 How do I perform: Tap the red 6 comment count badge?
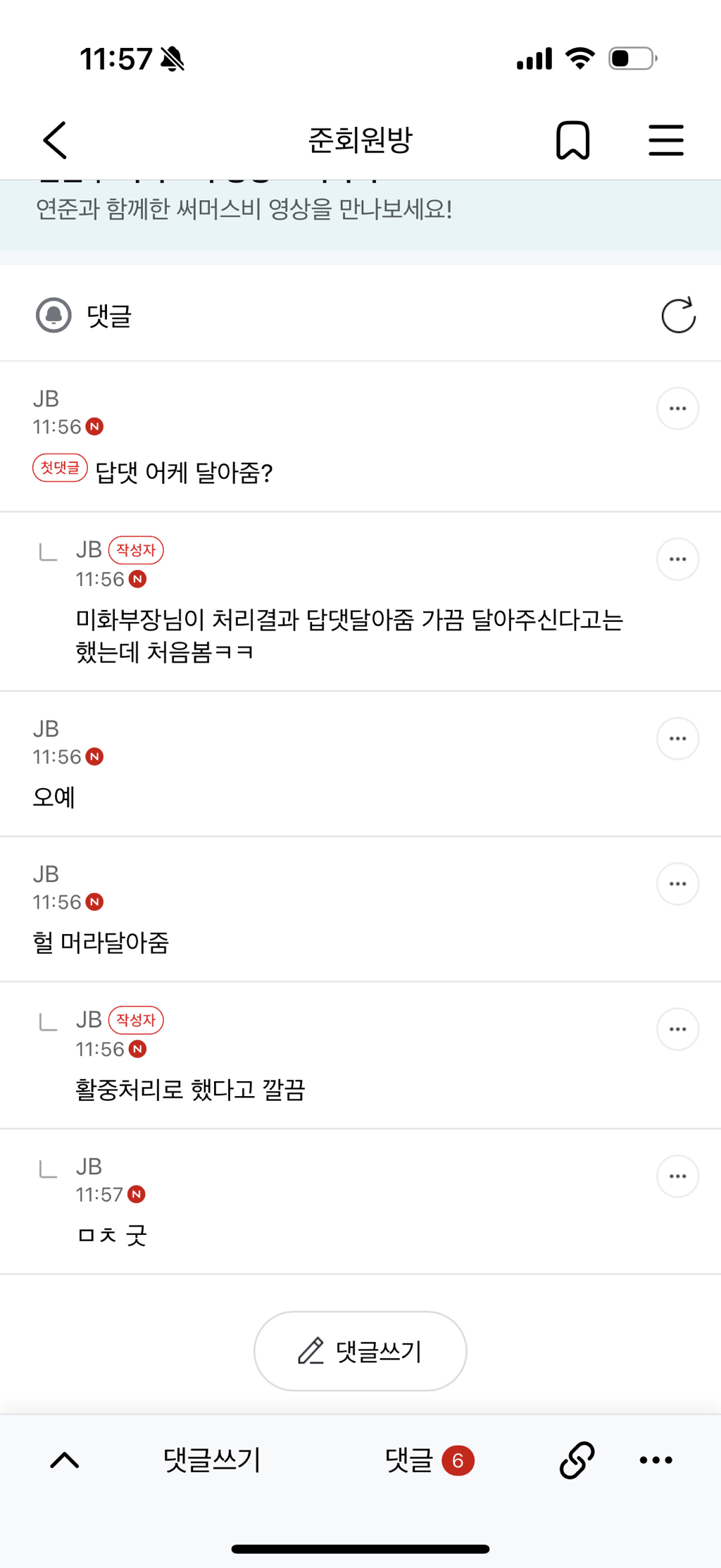(458, 1460)
